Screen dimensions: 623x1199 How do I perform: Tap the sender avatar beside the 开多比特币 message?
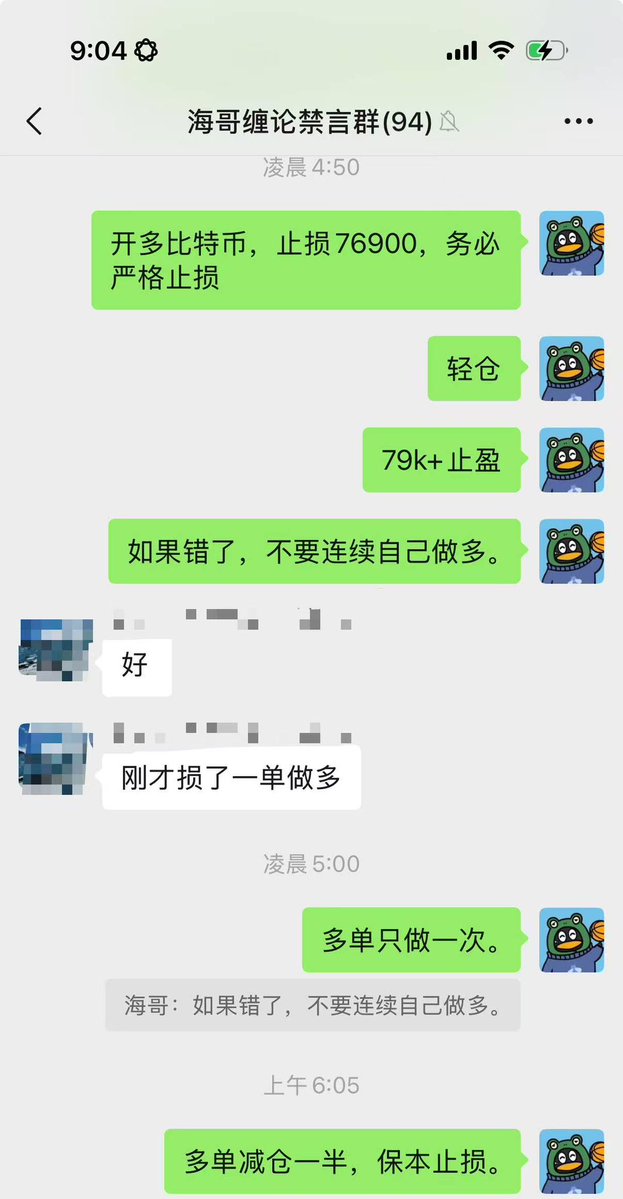point(572,243)
